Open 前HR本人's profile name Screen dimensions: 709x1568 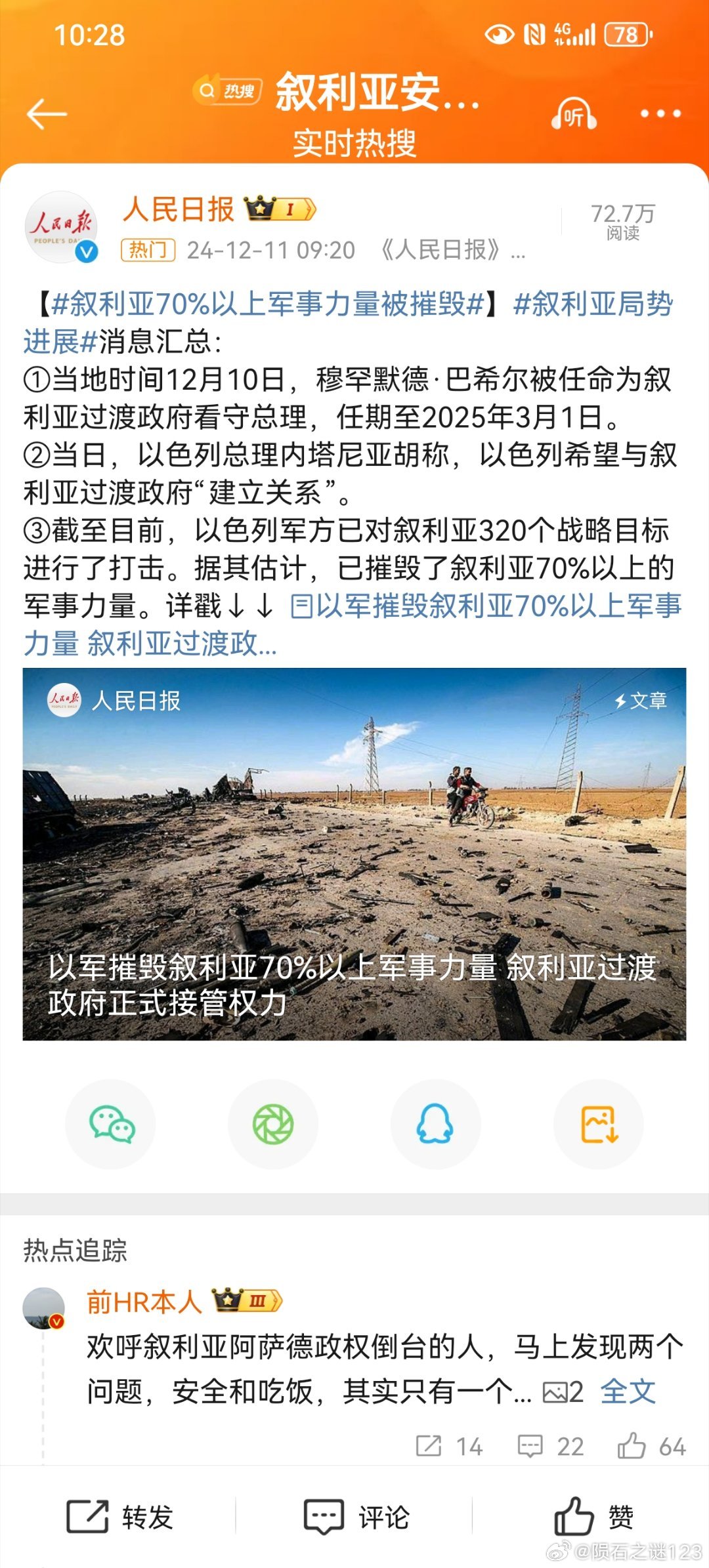tap(144, 1301)
